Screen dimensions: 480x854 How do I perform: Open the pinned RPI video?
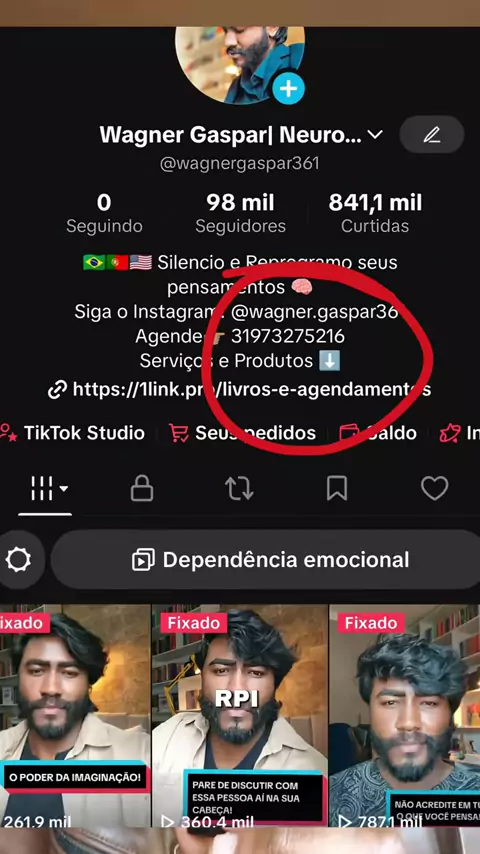point(240,716)
